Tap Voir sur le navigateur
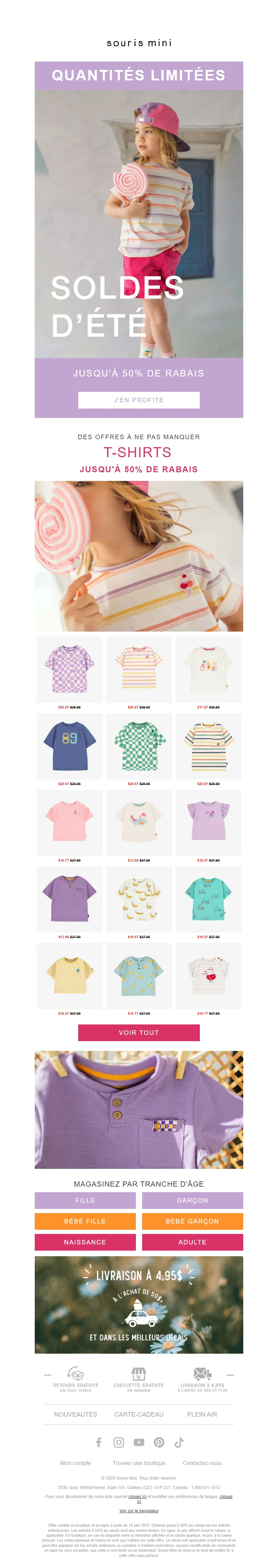The height and width of the screenshot is (1568, 278). (139, 1510)
